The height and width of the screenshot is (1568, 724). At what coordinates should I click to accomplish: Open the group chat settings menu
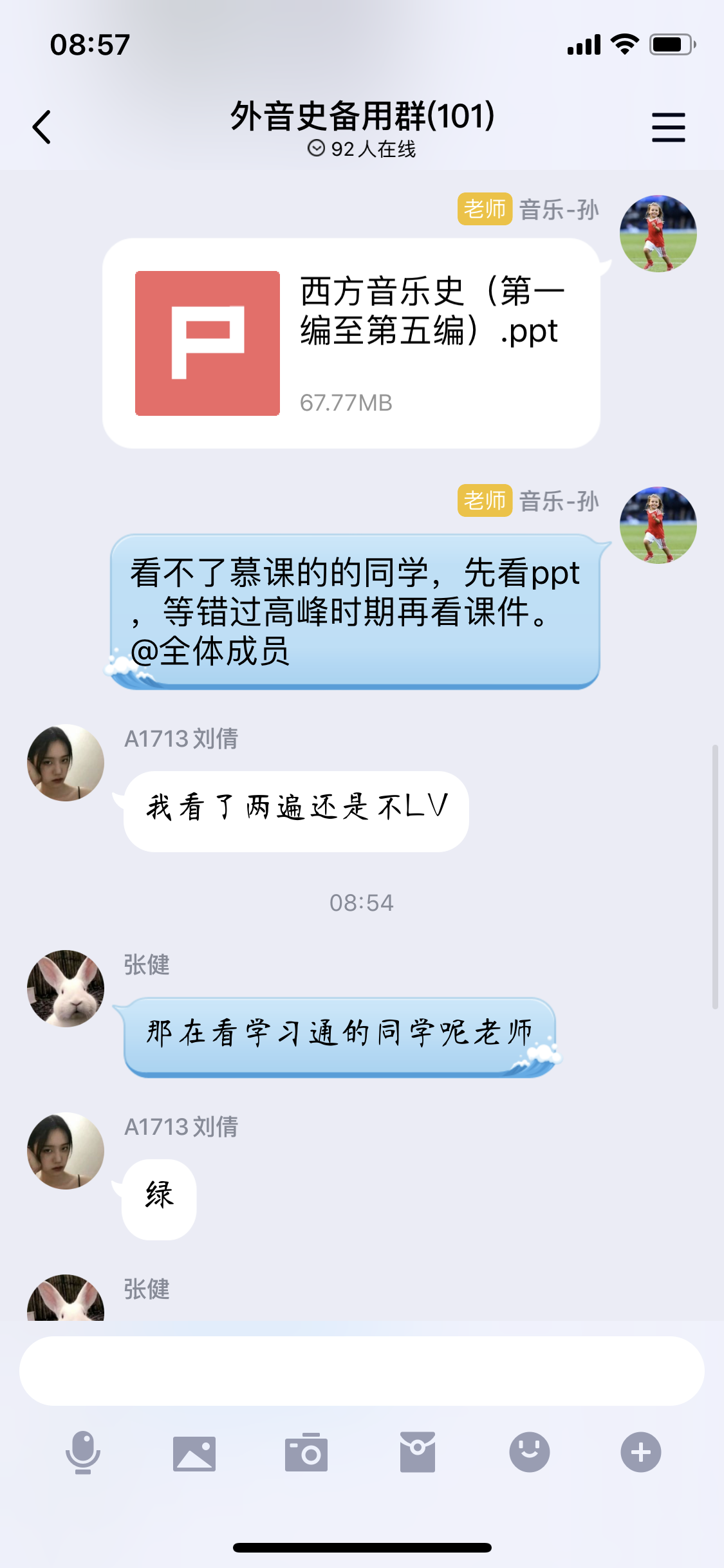668,127
